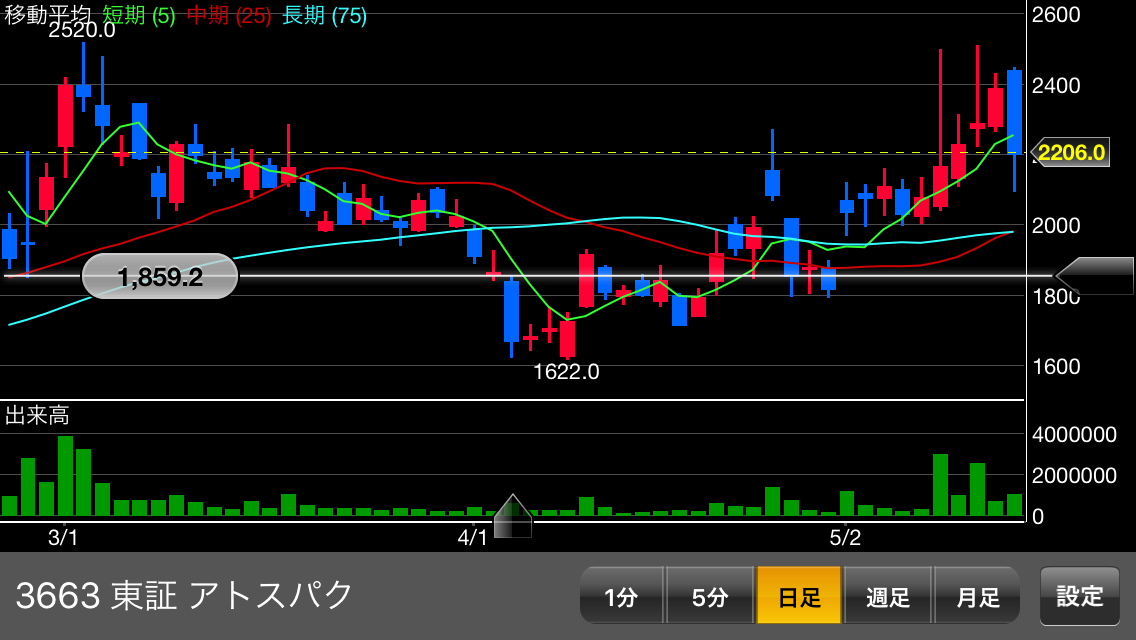The height and width of the screenshot is (640, 1136).
Task: Open the 設定 settings button
Action: [x=1079, y=596]
